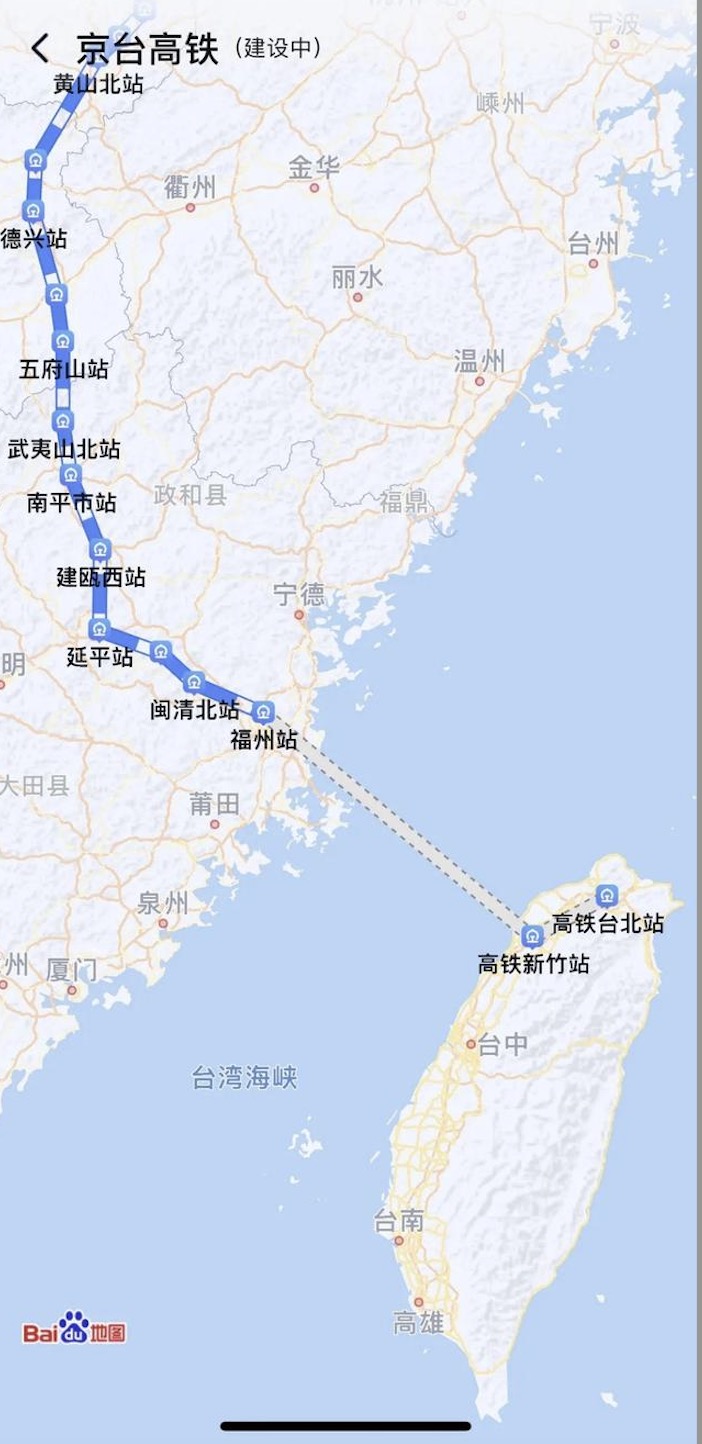
Task: Tap the 闽清北站 station marker
Action: pyautogui.click(x=195, y=681)
